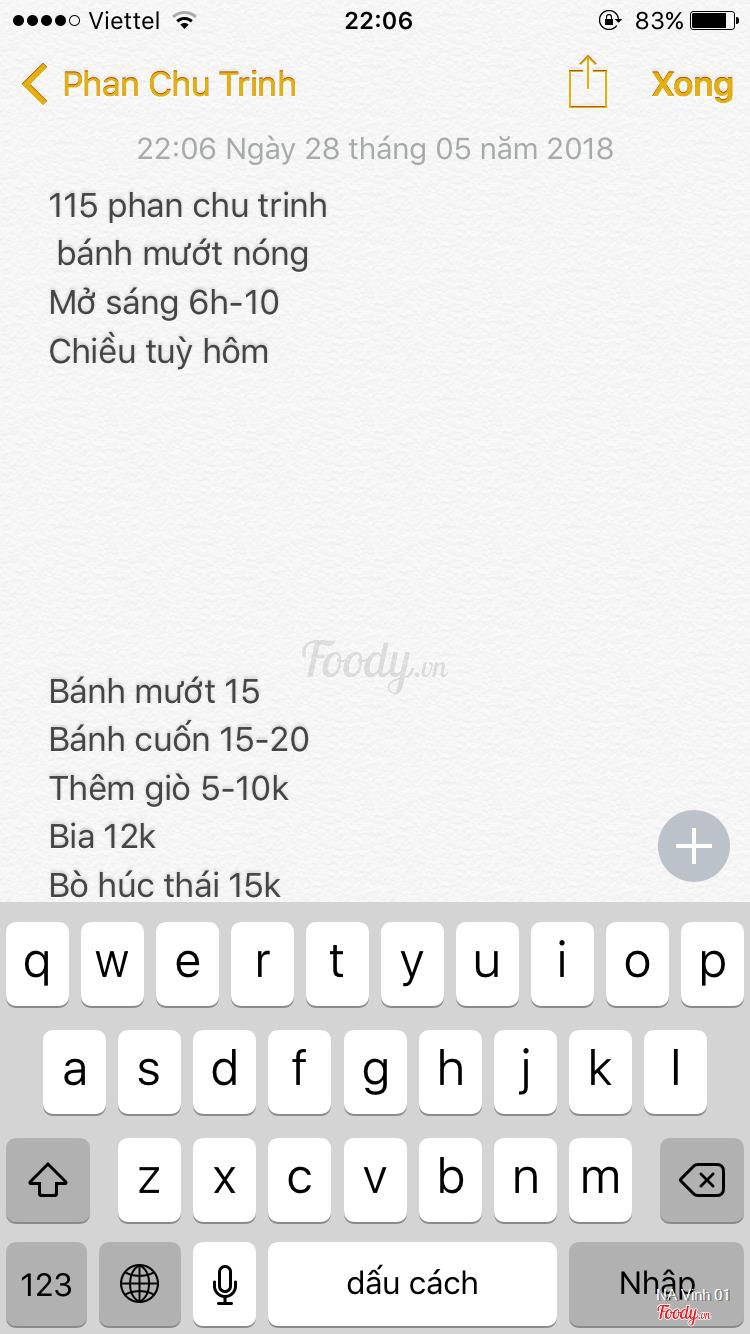This screenshot has height=1334, width=750.
Task: Insert a space with dấu cách
Action: point(412,1284)
